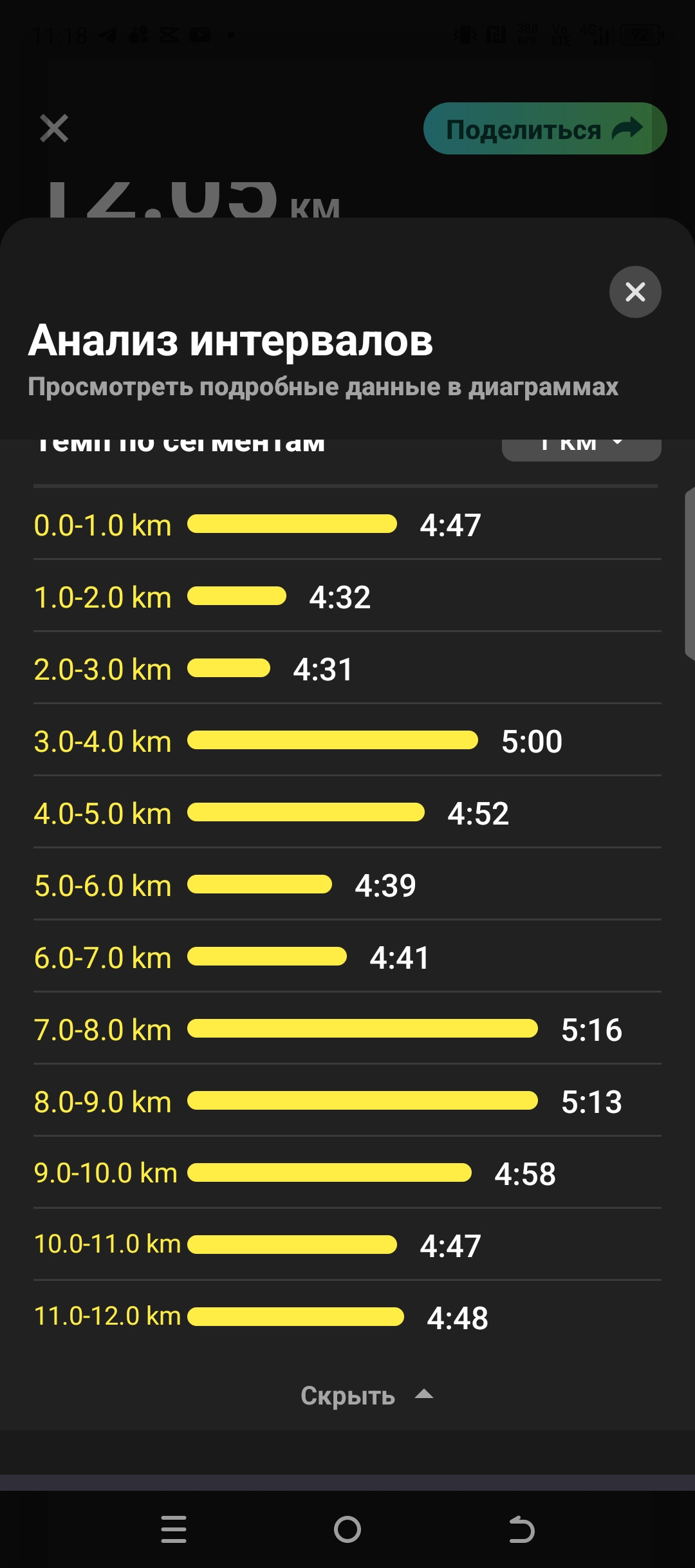Close the Анализ интервалов sheet
The height and width of the screenshot is (1568, 695).
pos(635,292)
